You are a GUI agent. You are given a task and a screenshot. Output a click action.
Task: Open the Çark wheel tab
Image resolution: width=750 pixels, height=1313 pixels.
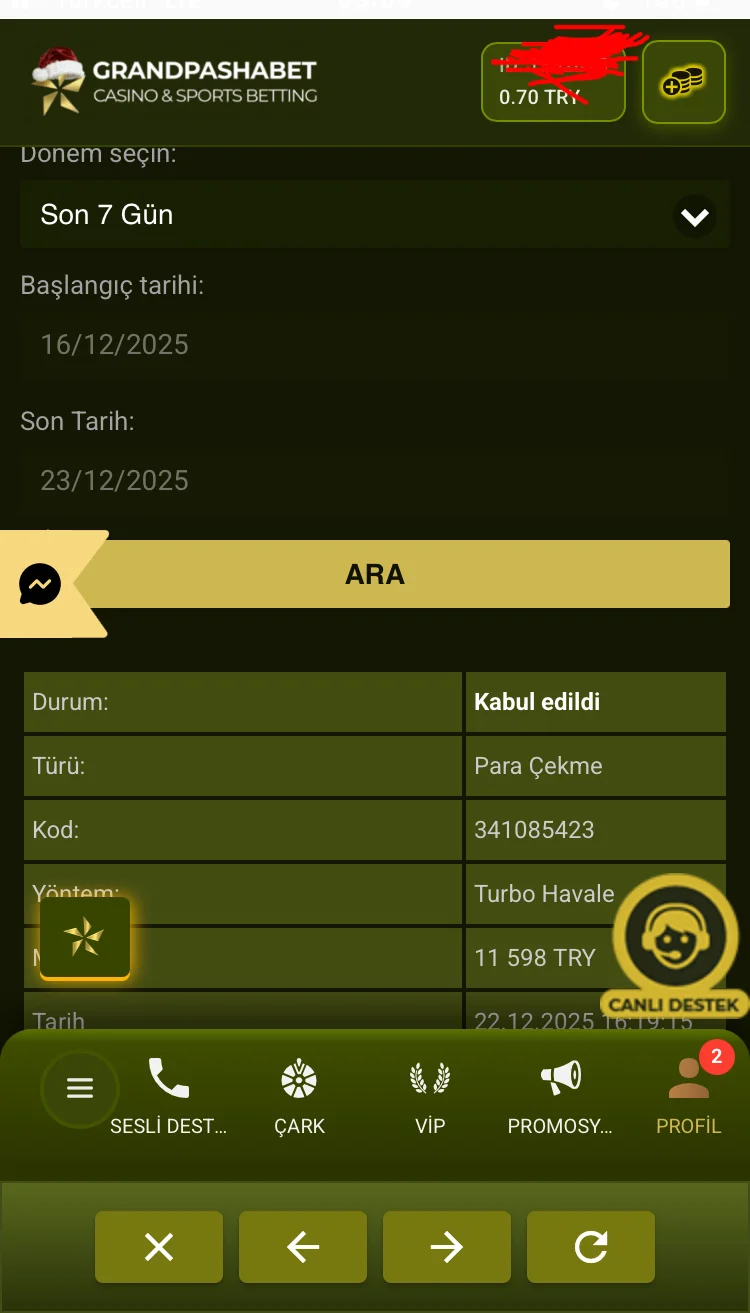point(299,1097)
